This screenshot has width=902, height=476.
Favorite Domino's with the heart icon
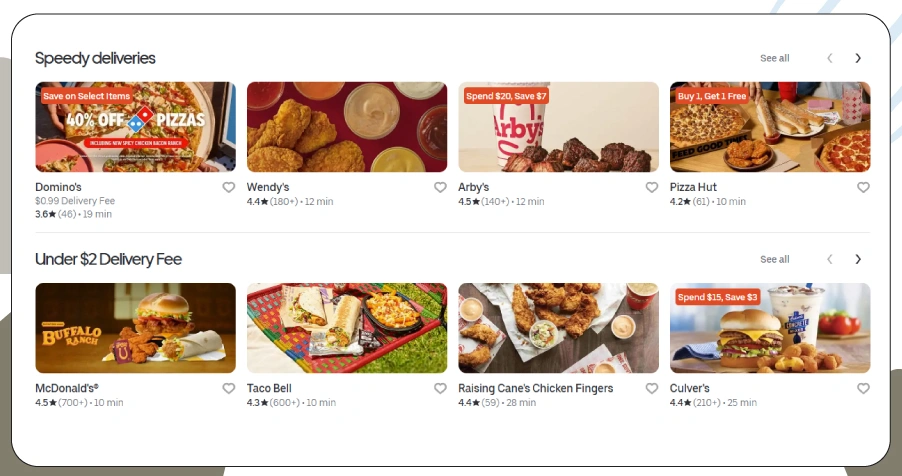(228, 188)
